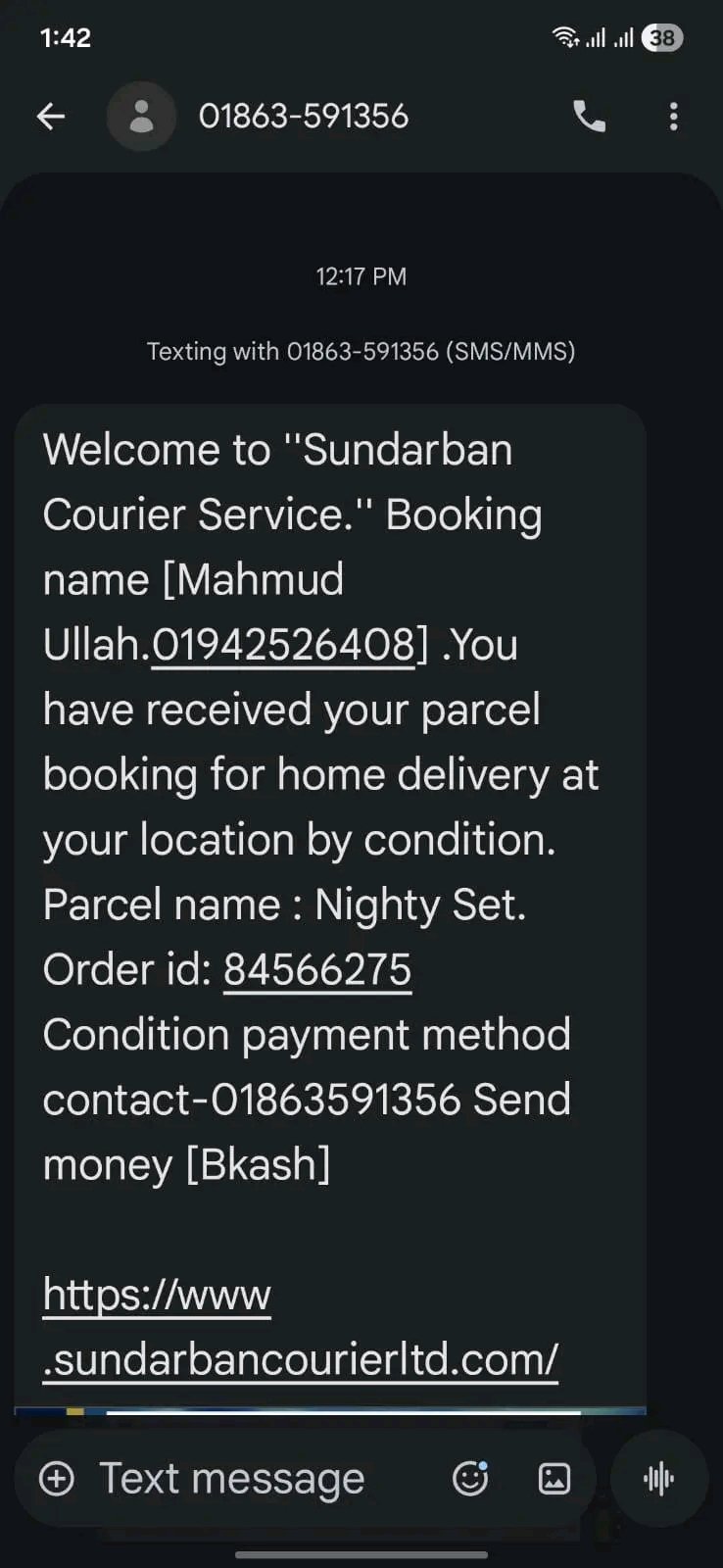
Task: Go back to the conversations list
Action: pyautogui.click(x=51, y=117)
